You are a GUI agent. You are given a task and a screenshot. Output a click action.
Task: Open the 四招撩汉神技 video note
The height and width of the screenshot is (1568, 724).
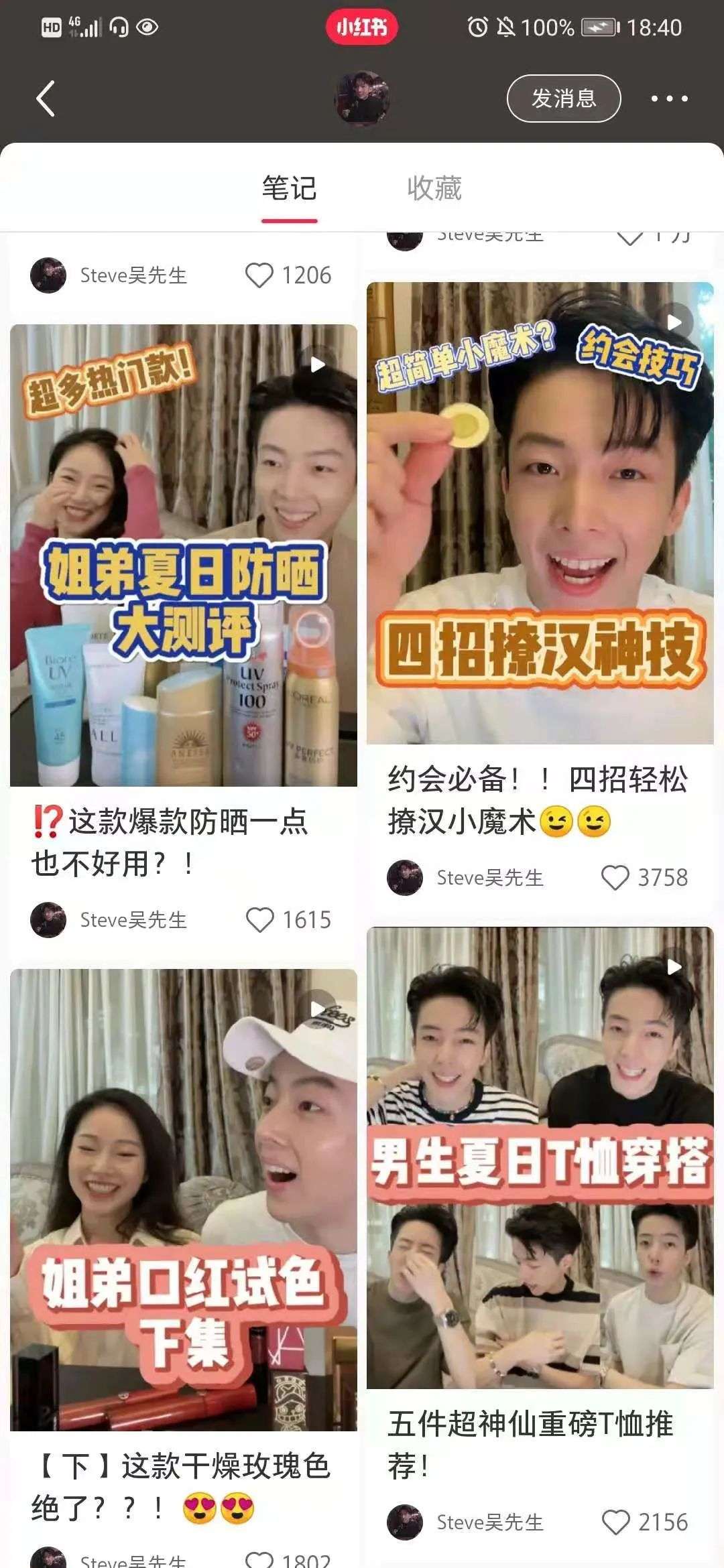pyautogui.click(x=540, y=513)
